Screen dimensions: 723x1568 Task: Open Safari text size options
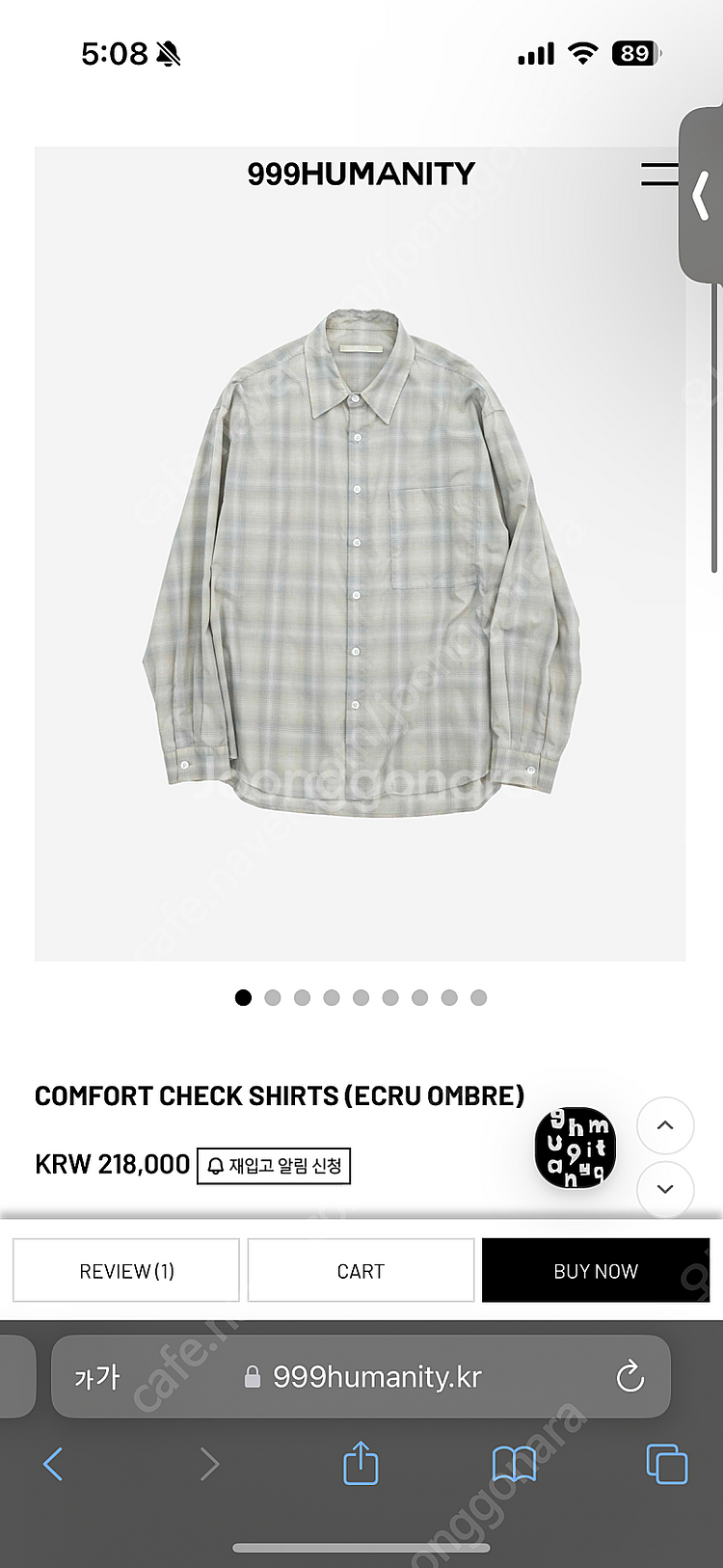[97, 1377]
